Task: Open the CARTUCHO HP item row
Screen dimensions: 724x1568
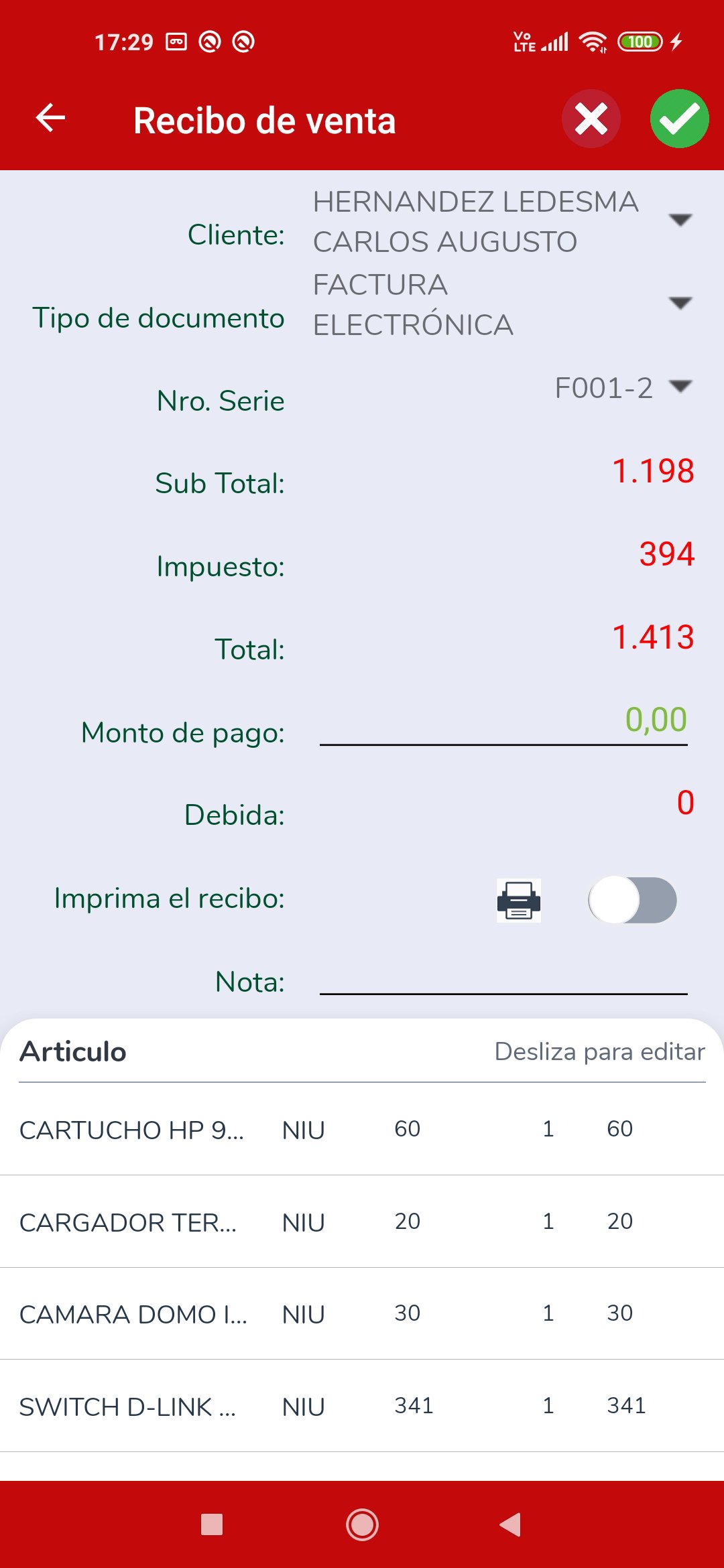Action: pyautogui.click(x=362, y=1129)
